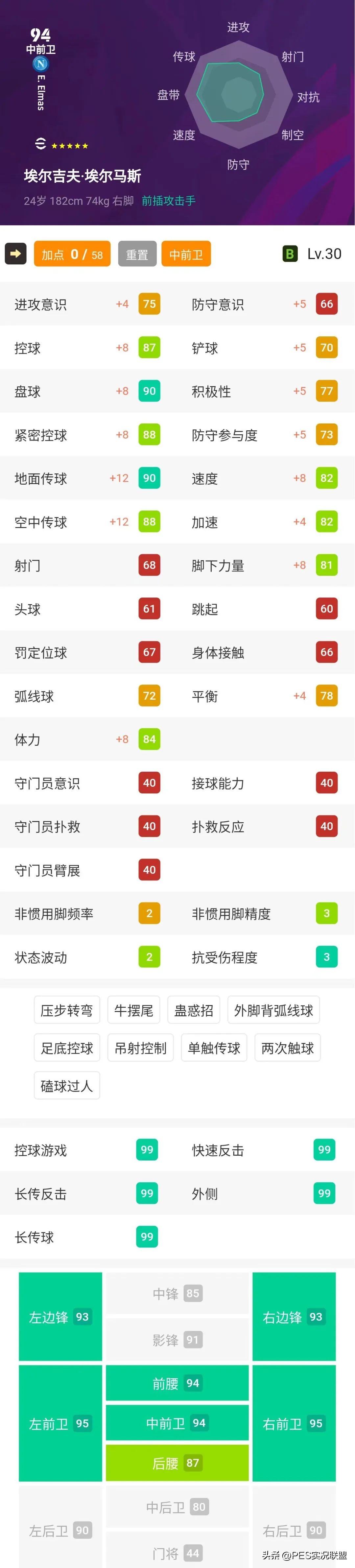
Task: Tap the yellow arrow icon button
Action: click(x=16, y=254)
